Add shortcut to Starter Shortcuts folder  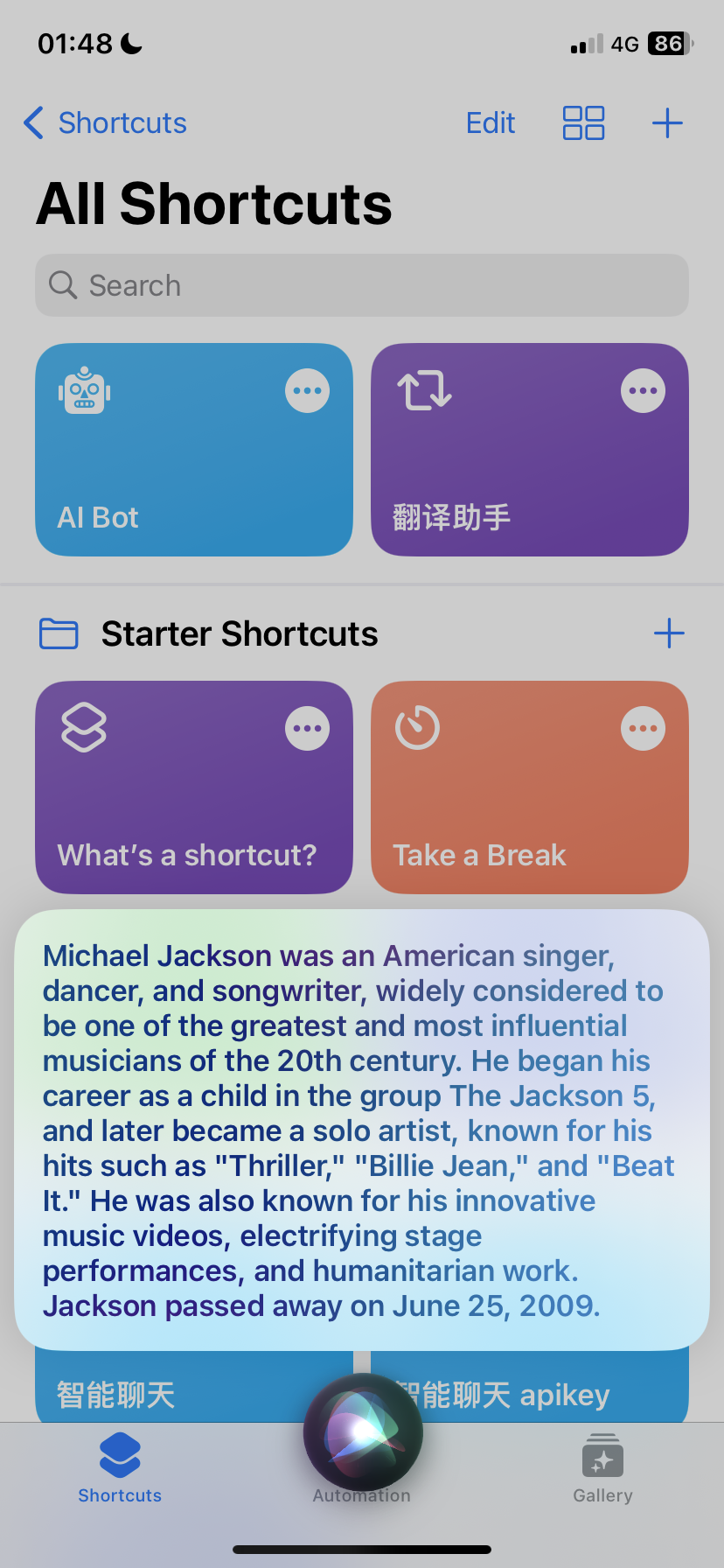pyautogui.click(x=669, y=633)
